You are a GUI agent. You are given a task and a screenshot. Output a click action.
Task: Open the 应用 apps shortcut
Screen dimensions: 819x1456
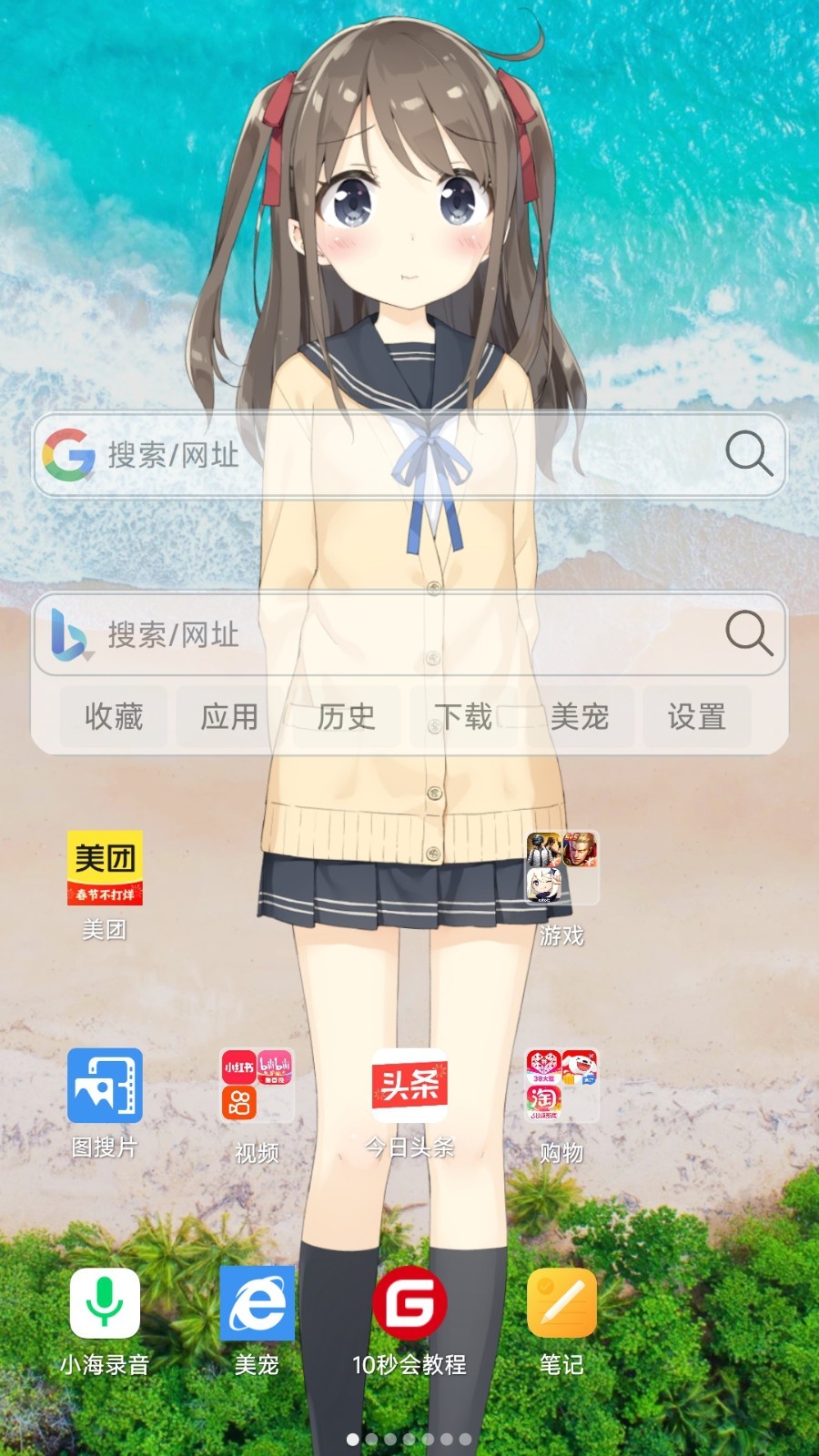point(229,717)
